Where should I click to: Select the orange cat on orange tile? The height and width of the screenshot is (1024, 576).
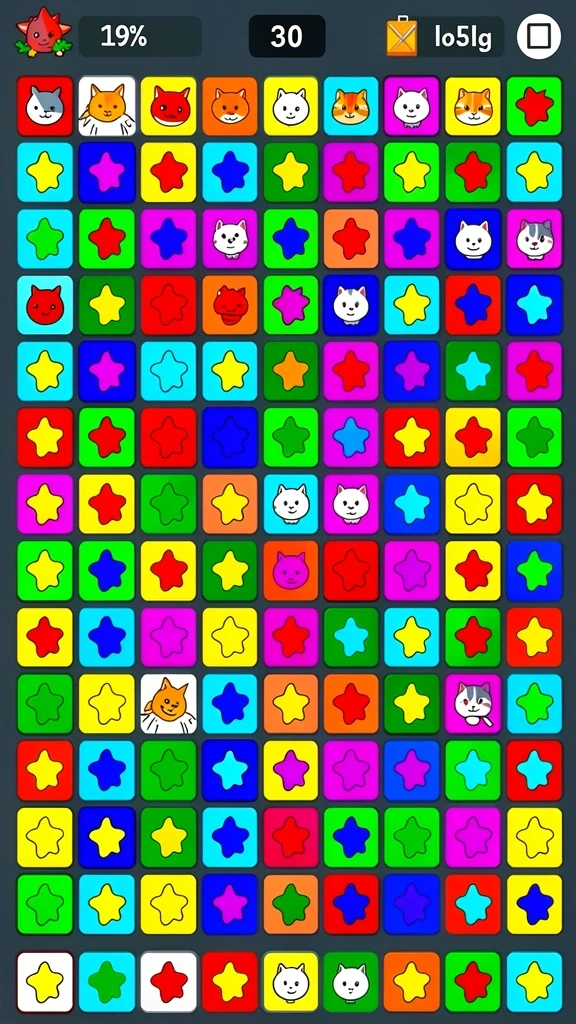(x=230, y=106)
